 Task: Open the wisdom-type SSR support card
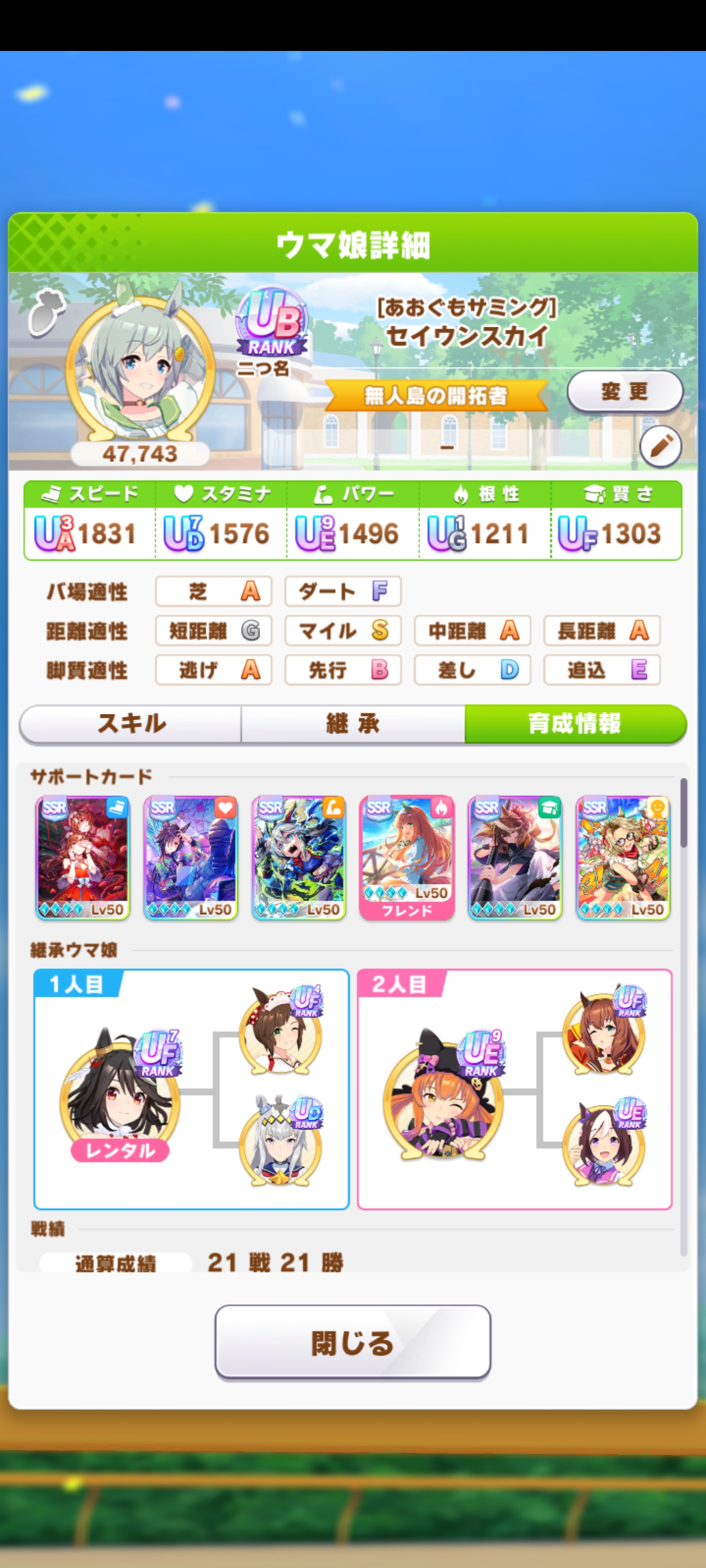515,857
